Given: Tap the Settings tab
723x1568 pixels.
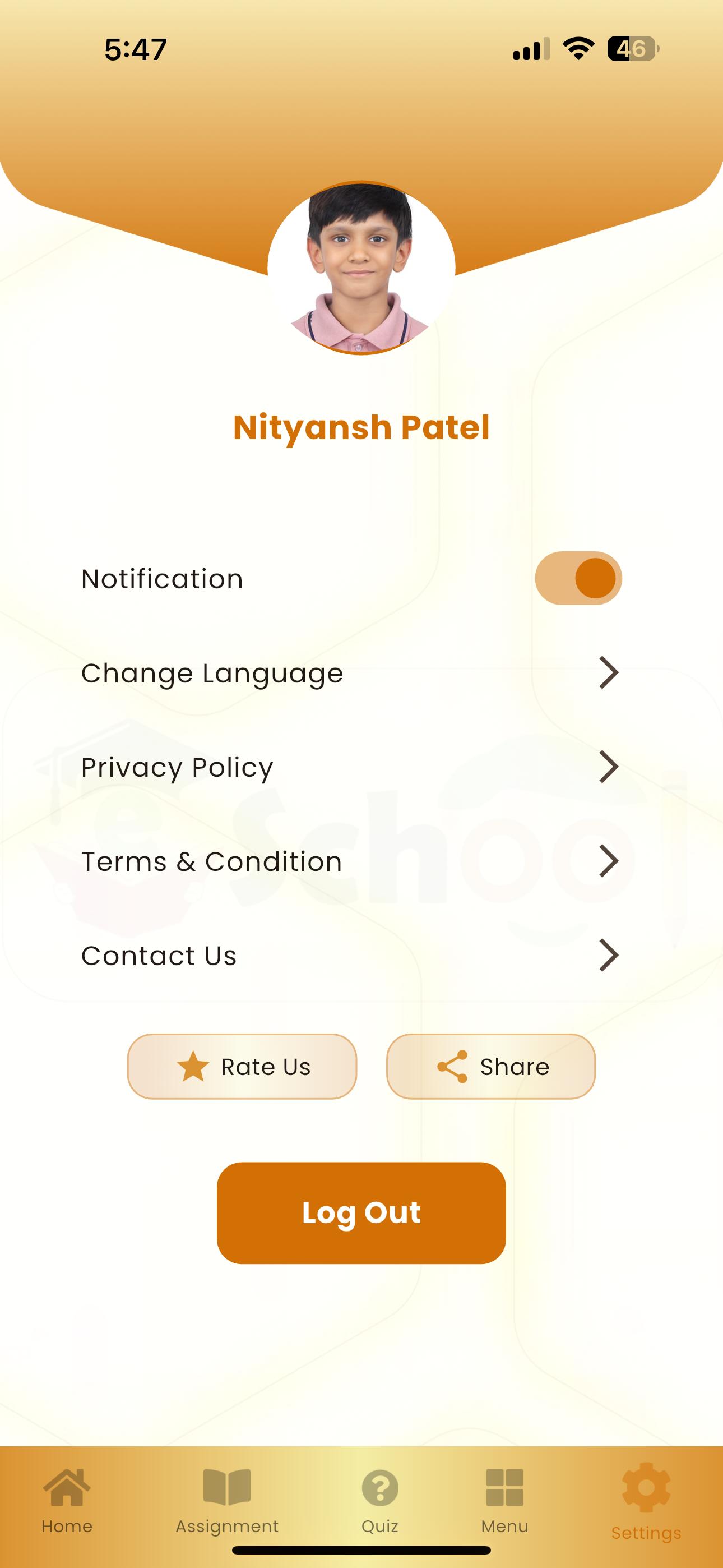Looking at the screenshot, I should pos(646,1501).
